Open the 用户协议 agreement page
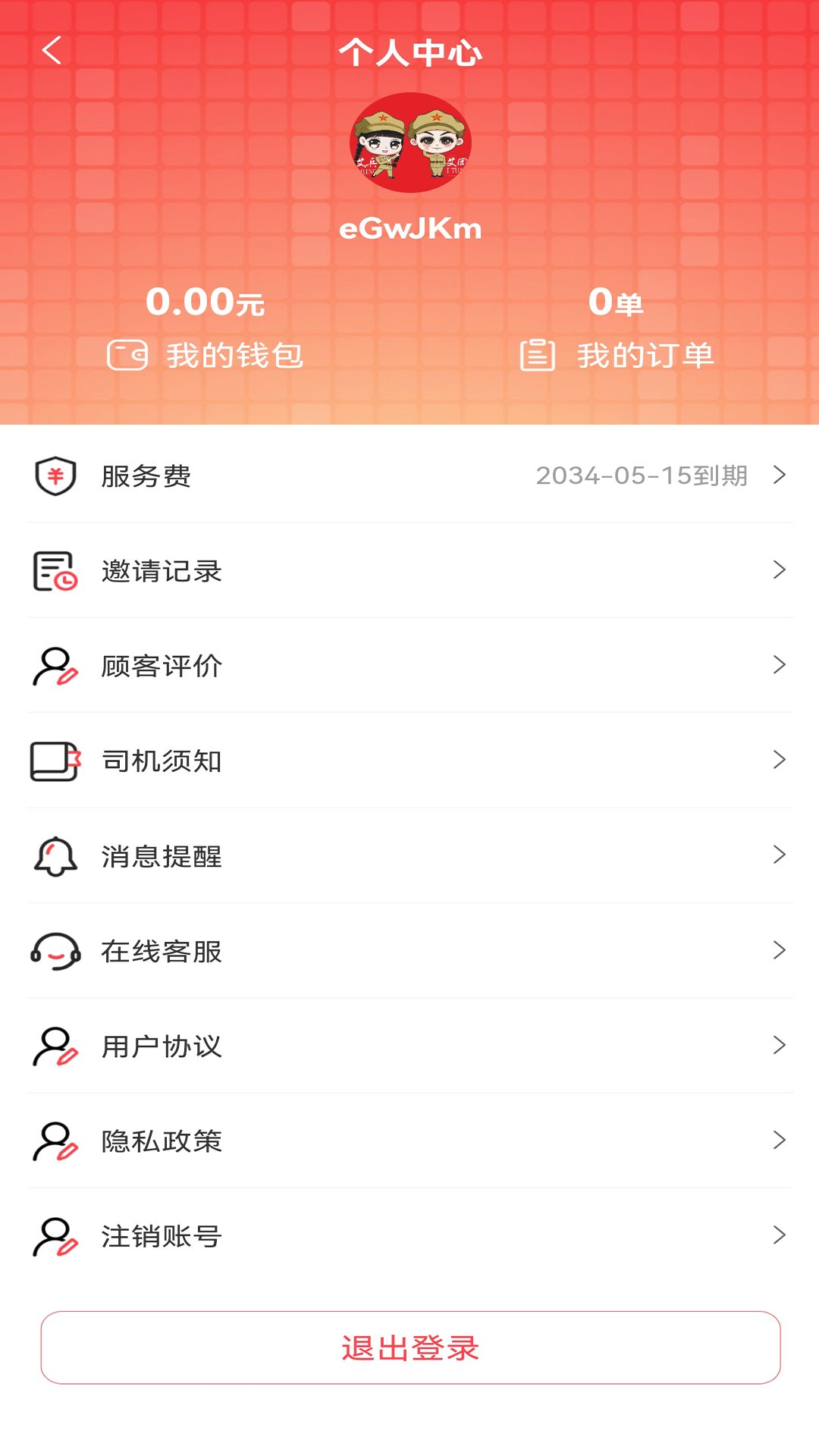Screen dimensions: 819x1456 [x=409, y=1047]
